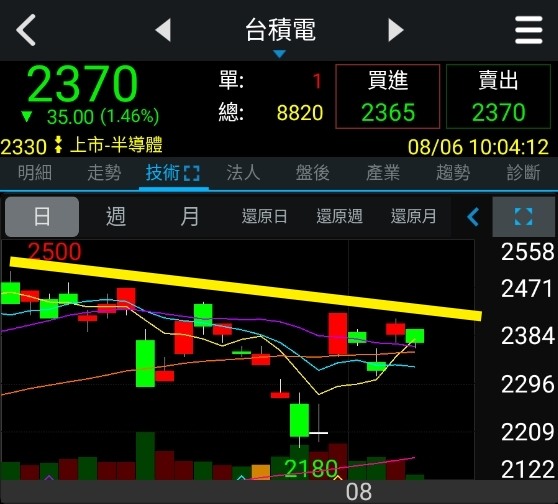Open the hamburger menu
Viewport: 558px width, 504px height.
[529, 30]
